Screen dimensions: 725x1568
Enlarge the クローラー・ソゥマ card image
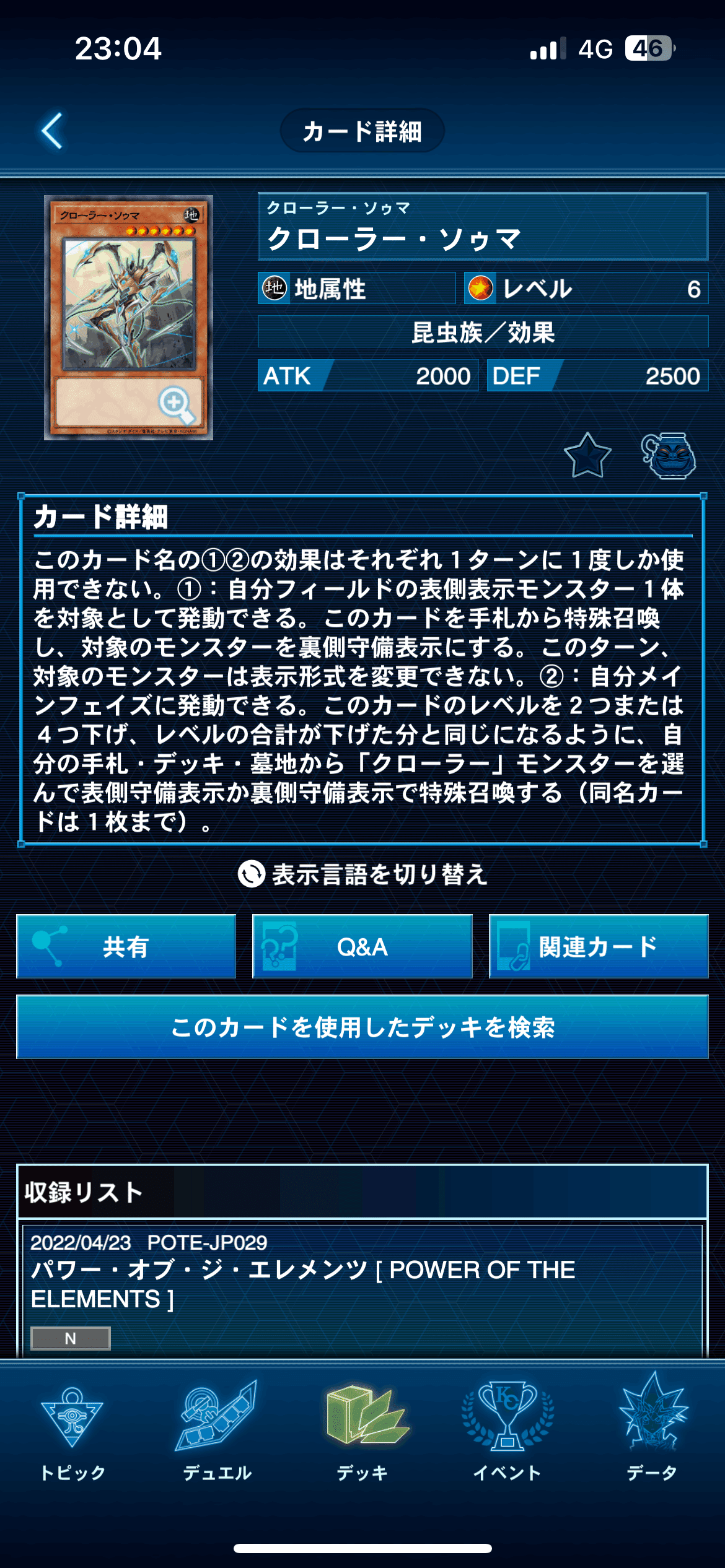[129, 318]
